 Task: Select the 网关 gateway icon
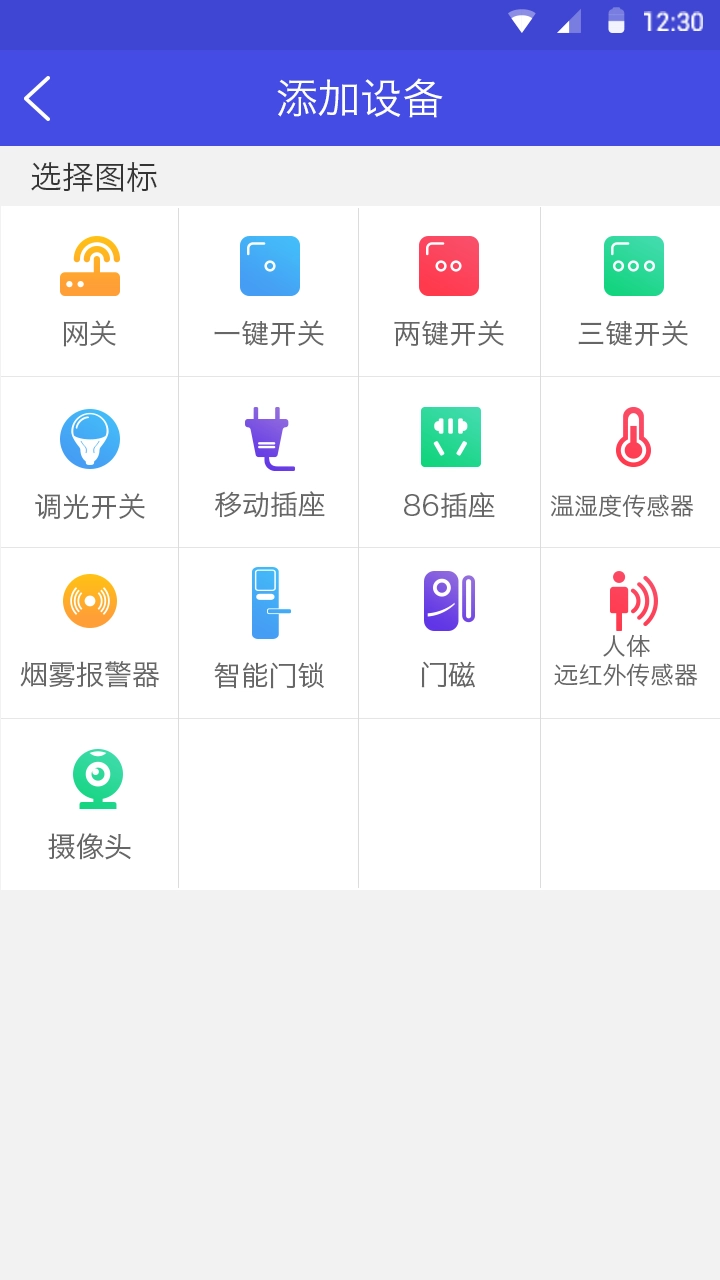click(x=90, y=291)
